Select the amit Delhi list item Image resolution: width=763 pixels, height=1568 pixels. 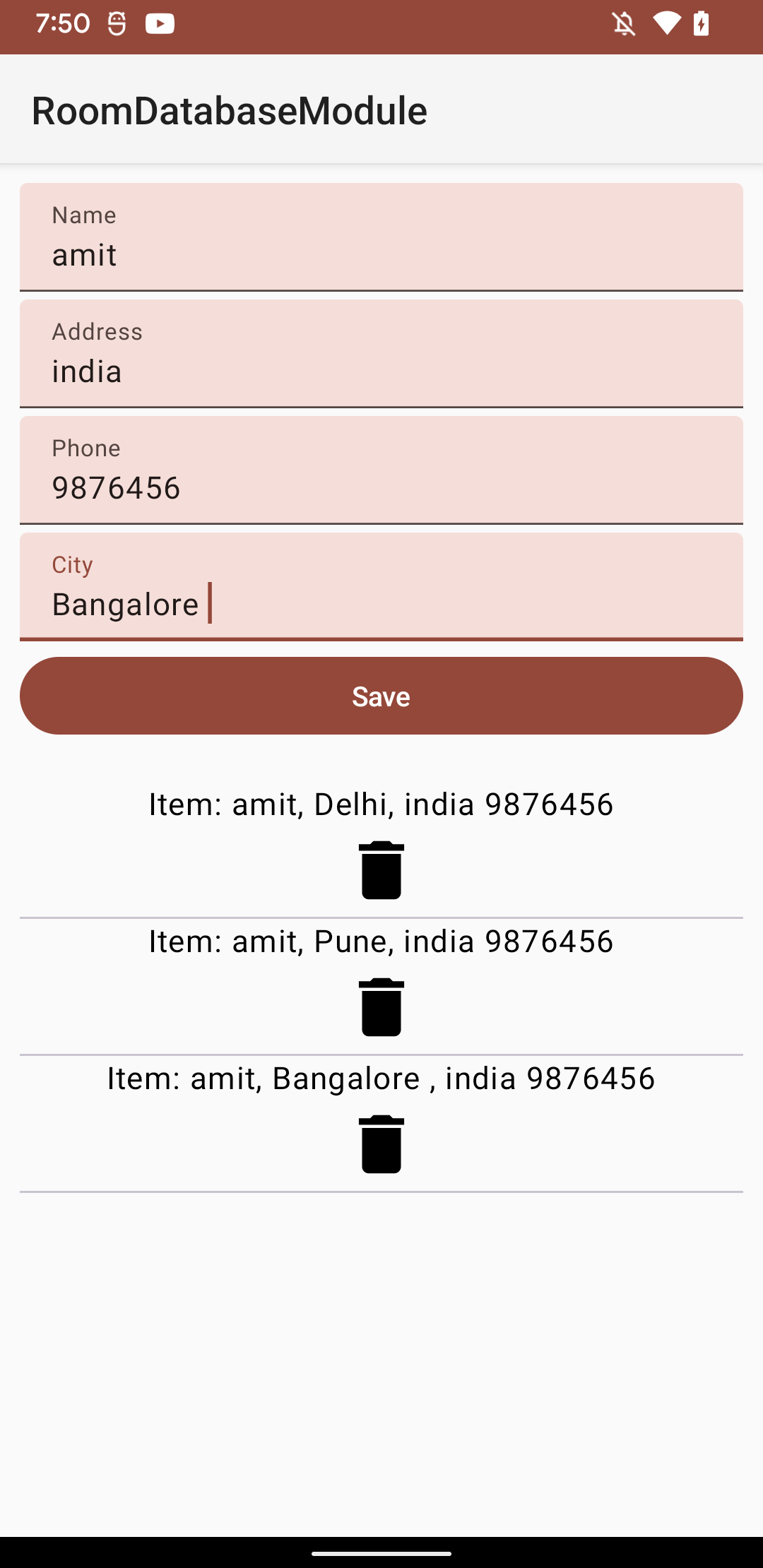tap(381, 804)
